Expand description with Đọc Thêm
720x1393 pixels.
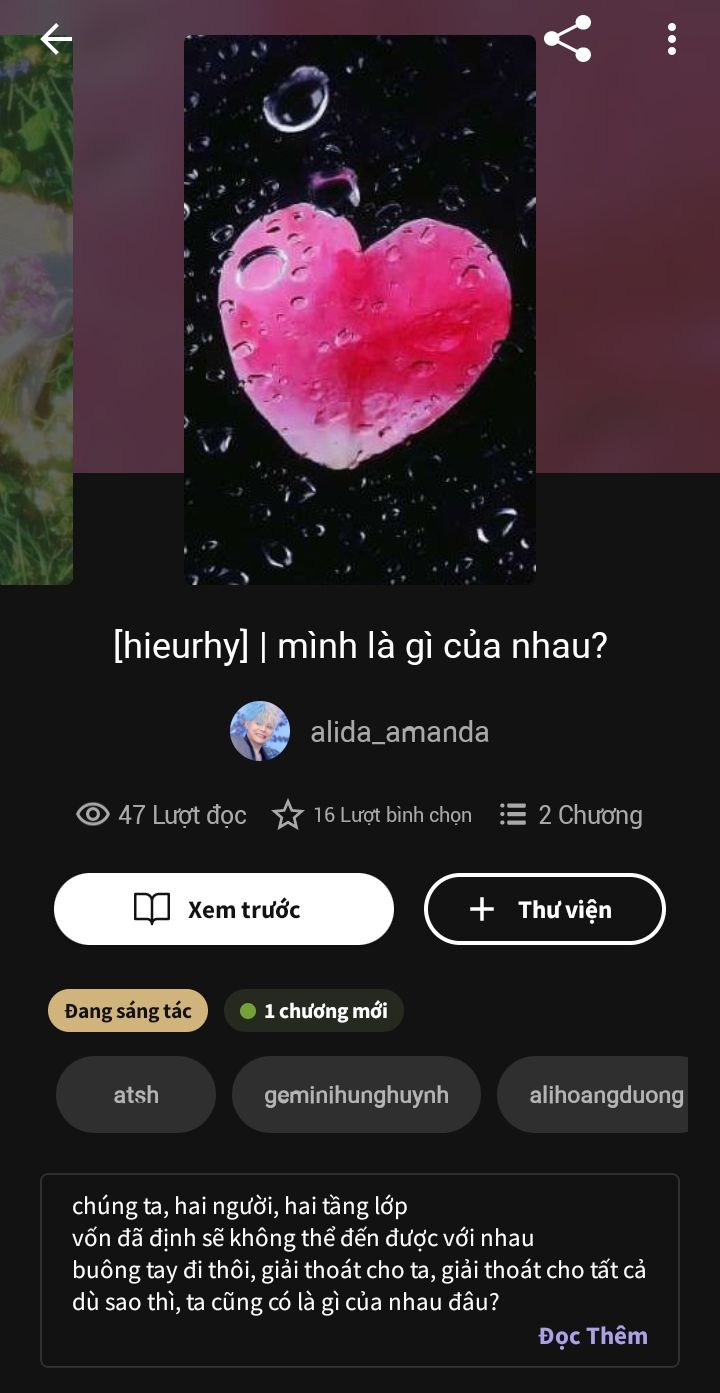click(593, 1336)
